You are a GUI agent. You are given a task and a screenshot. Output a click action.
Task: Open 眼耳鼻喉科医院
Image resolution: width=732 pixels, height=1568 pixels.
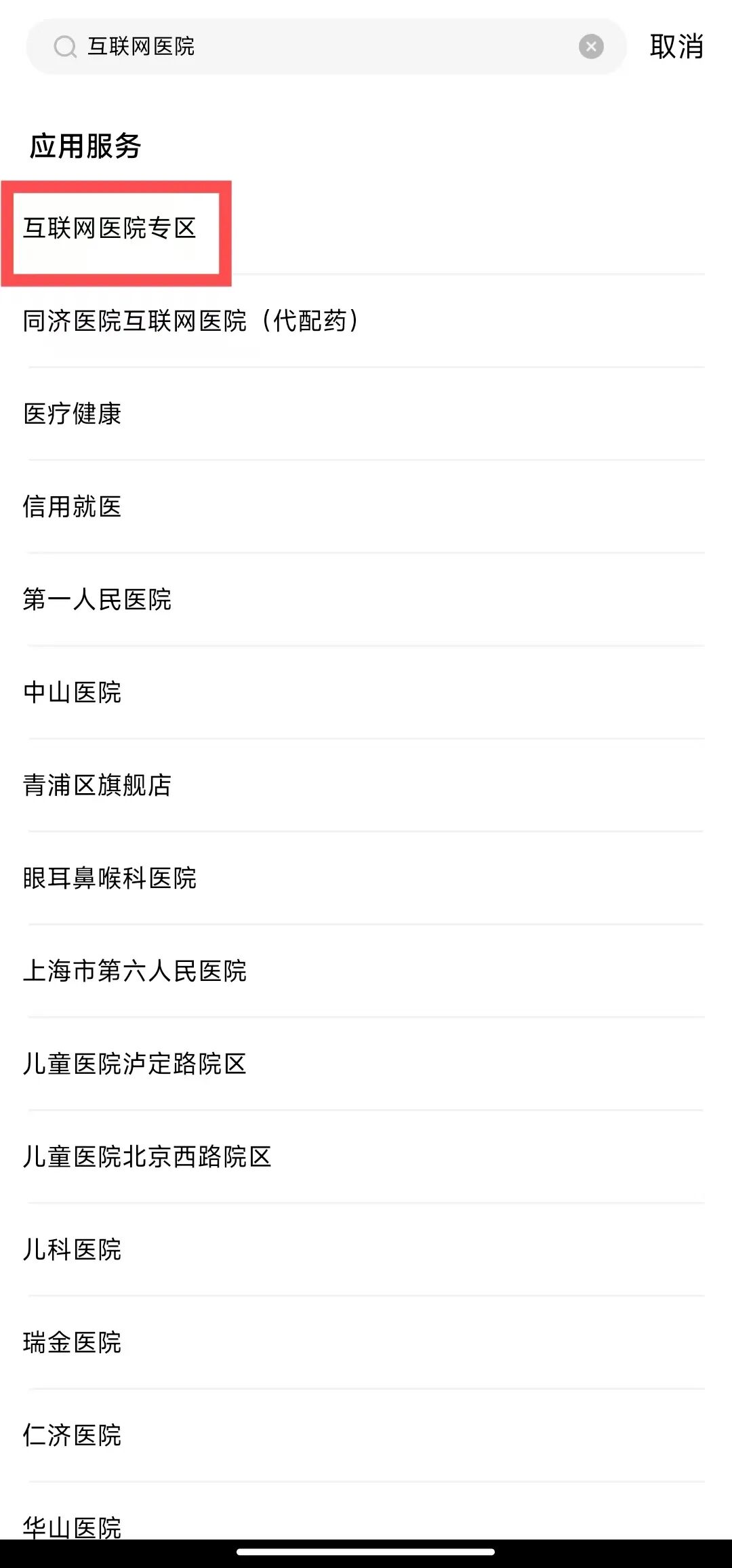(110, 878)
